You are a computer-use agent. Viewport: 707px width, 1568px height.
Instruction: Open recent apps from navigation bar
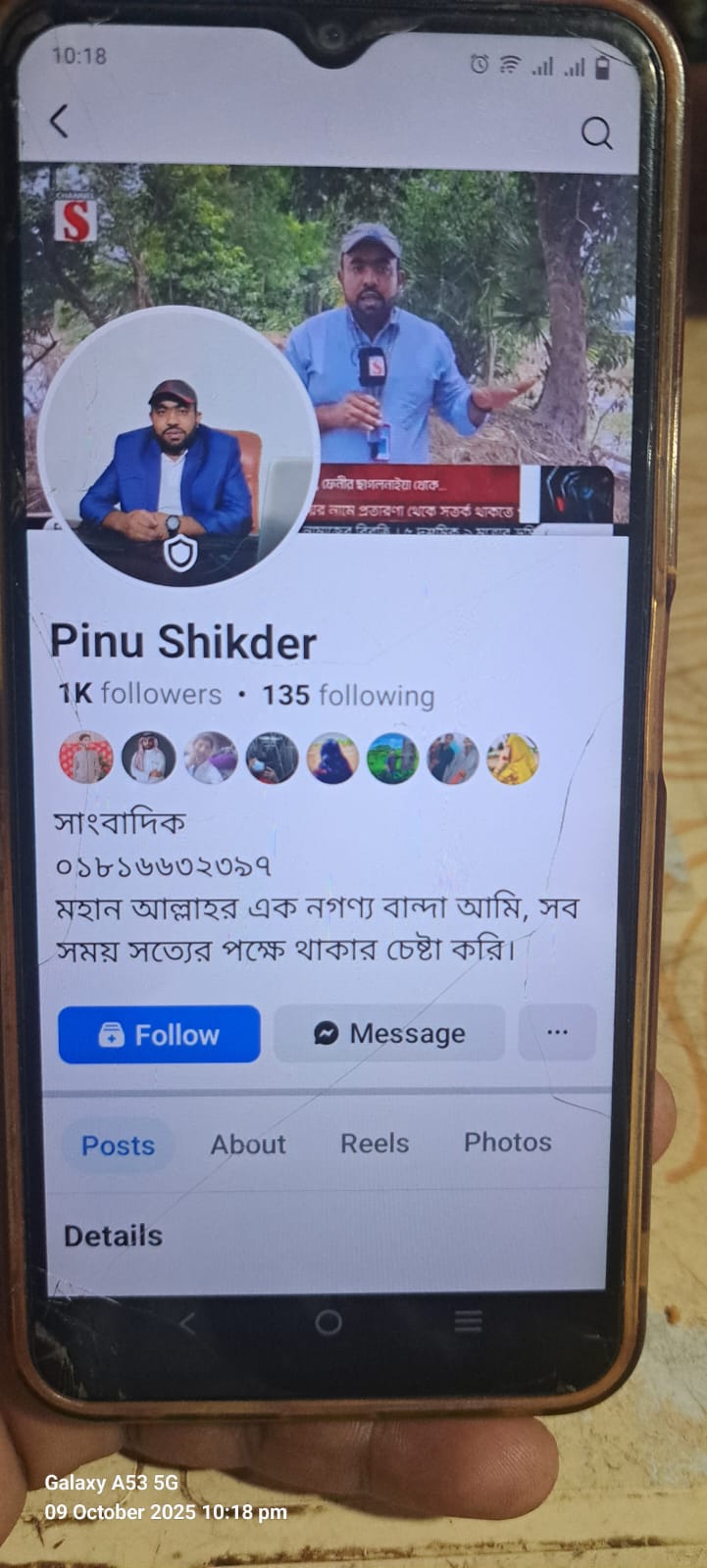[x=469, y=1321]
